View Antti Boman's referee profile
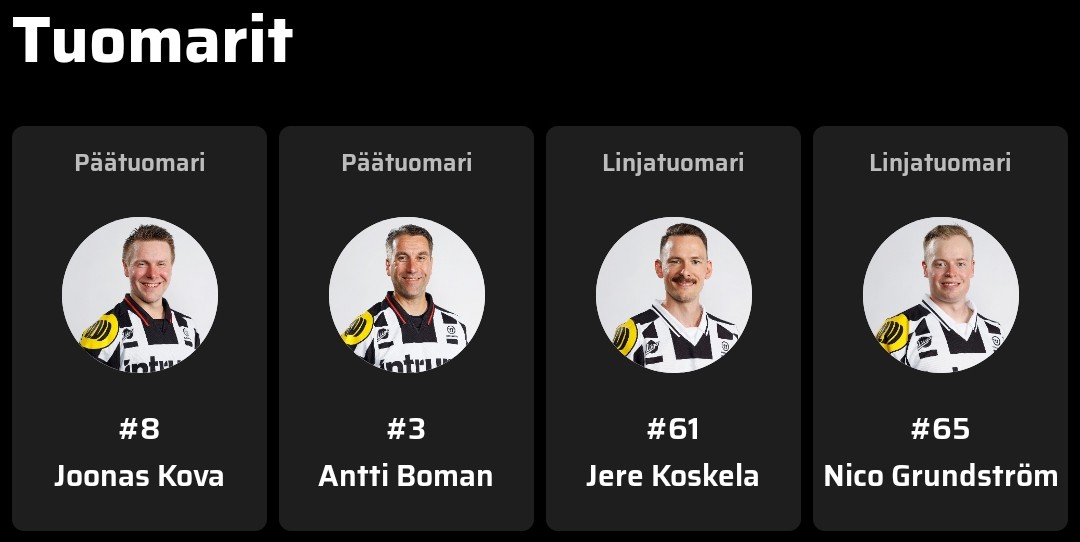This screenshot has height=542, width=1080. [406, 328]
